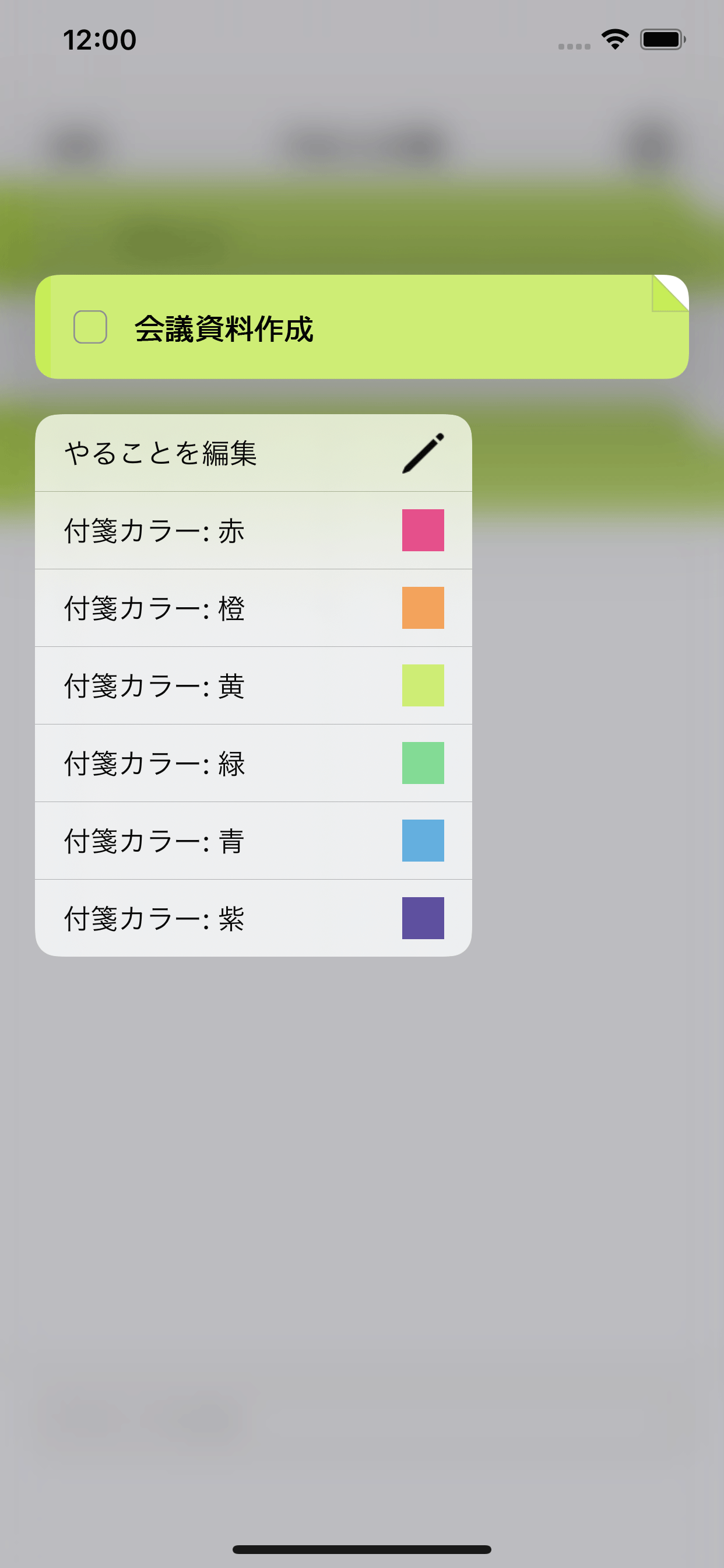Check the box for 会議資料作成
Screen dimensions: 724x1568
point(90,327)
